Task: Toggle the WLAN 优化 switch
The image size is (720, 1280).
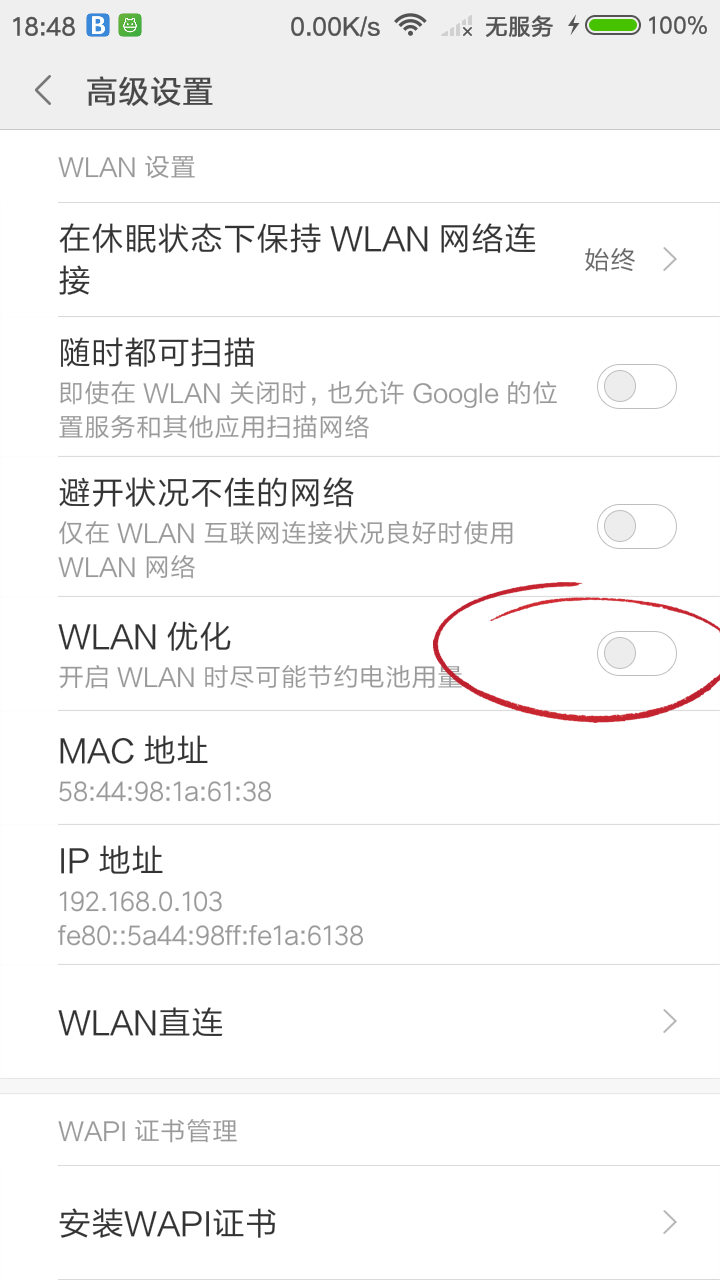Action: [636, 654]
